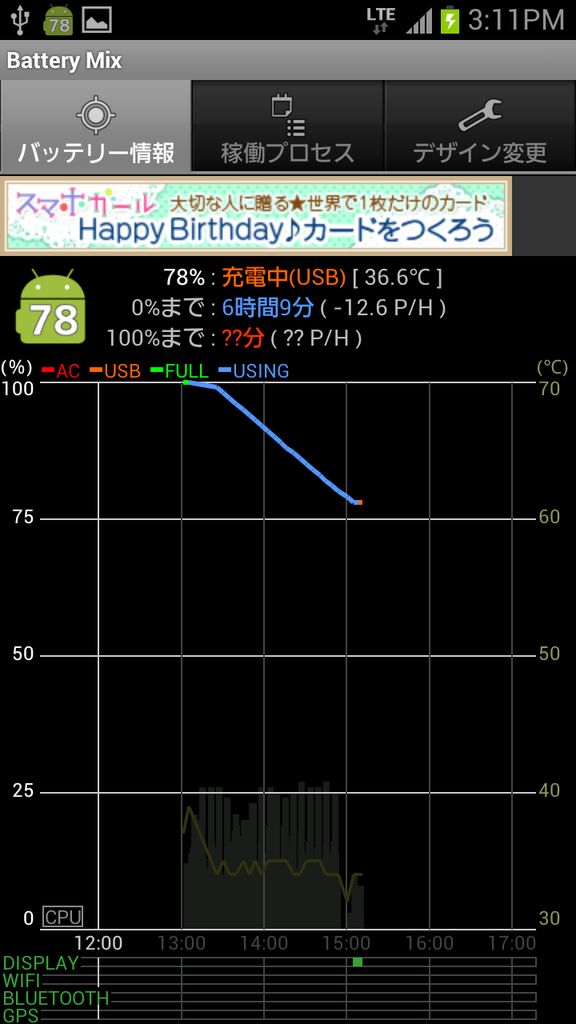Switch to the 稼働プロセス tab
576x1024 pixels.
click(287, 126)
